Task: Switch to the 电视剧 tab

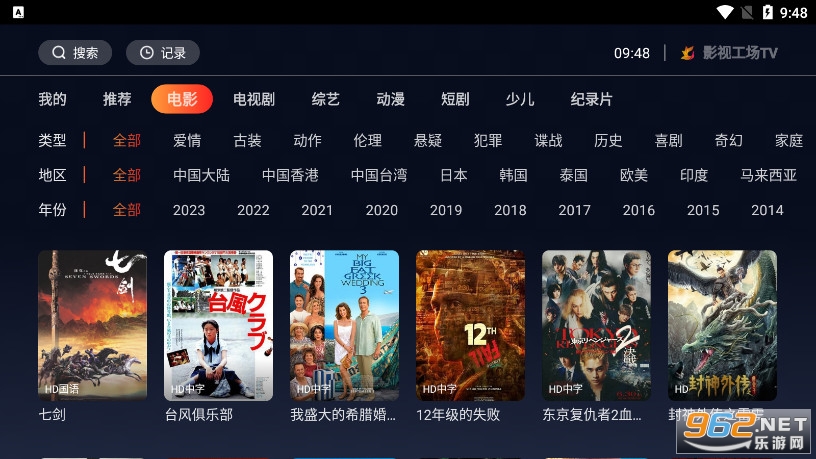Action: pos(254,99)
